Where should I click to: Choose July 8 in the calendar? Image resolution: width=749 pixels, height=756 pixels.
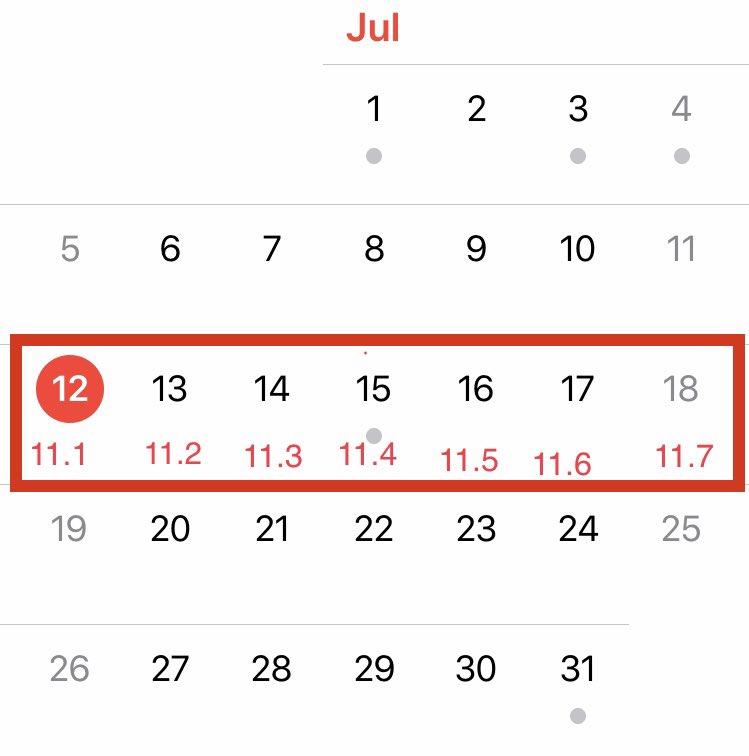tap(374, 249)
